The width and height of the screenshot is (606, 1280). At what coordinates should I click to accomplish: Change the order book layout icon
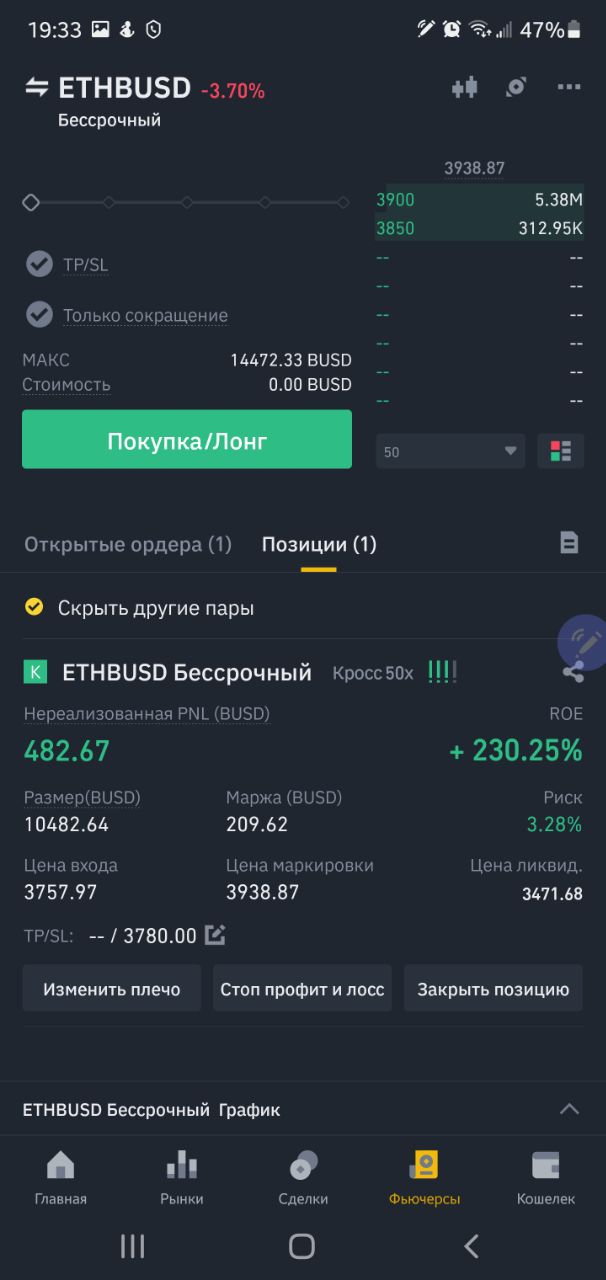pos(560,451)
